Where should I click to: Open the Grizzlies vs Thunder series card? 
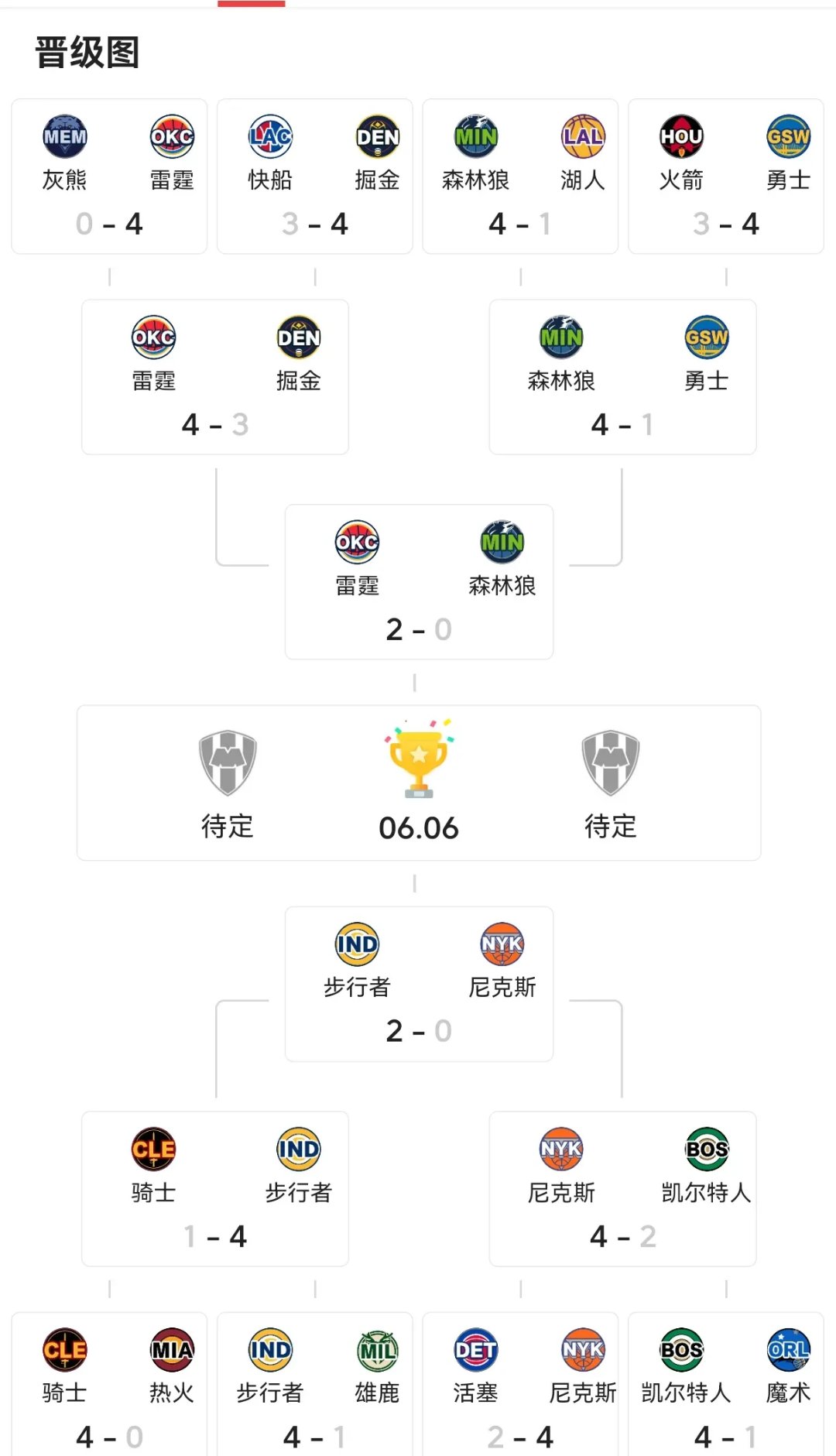[109, 176]
